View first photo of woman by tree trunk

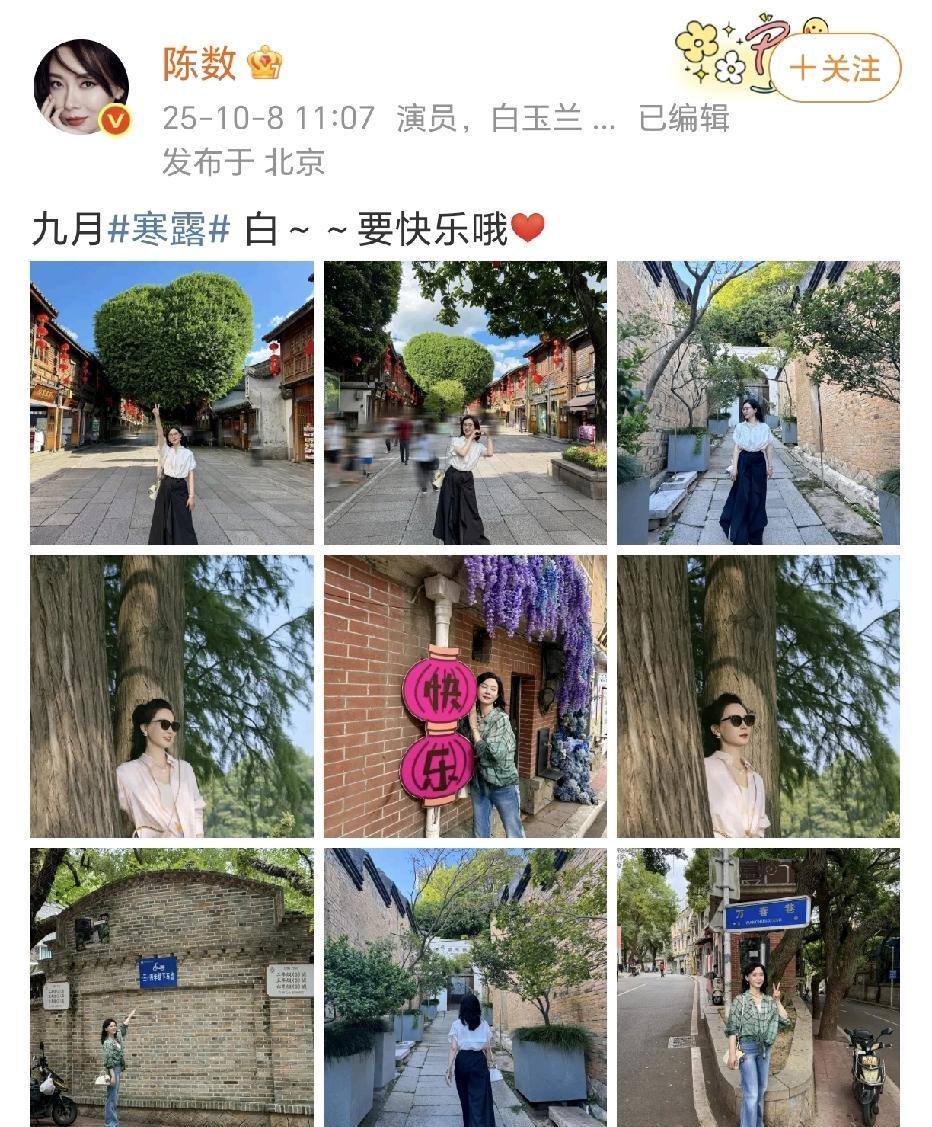[171, 696]
